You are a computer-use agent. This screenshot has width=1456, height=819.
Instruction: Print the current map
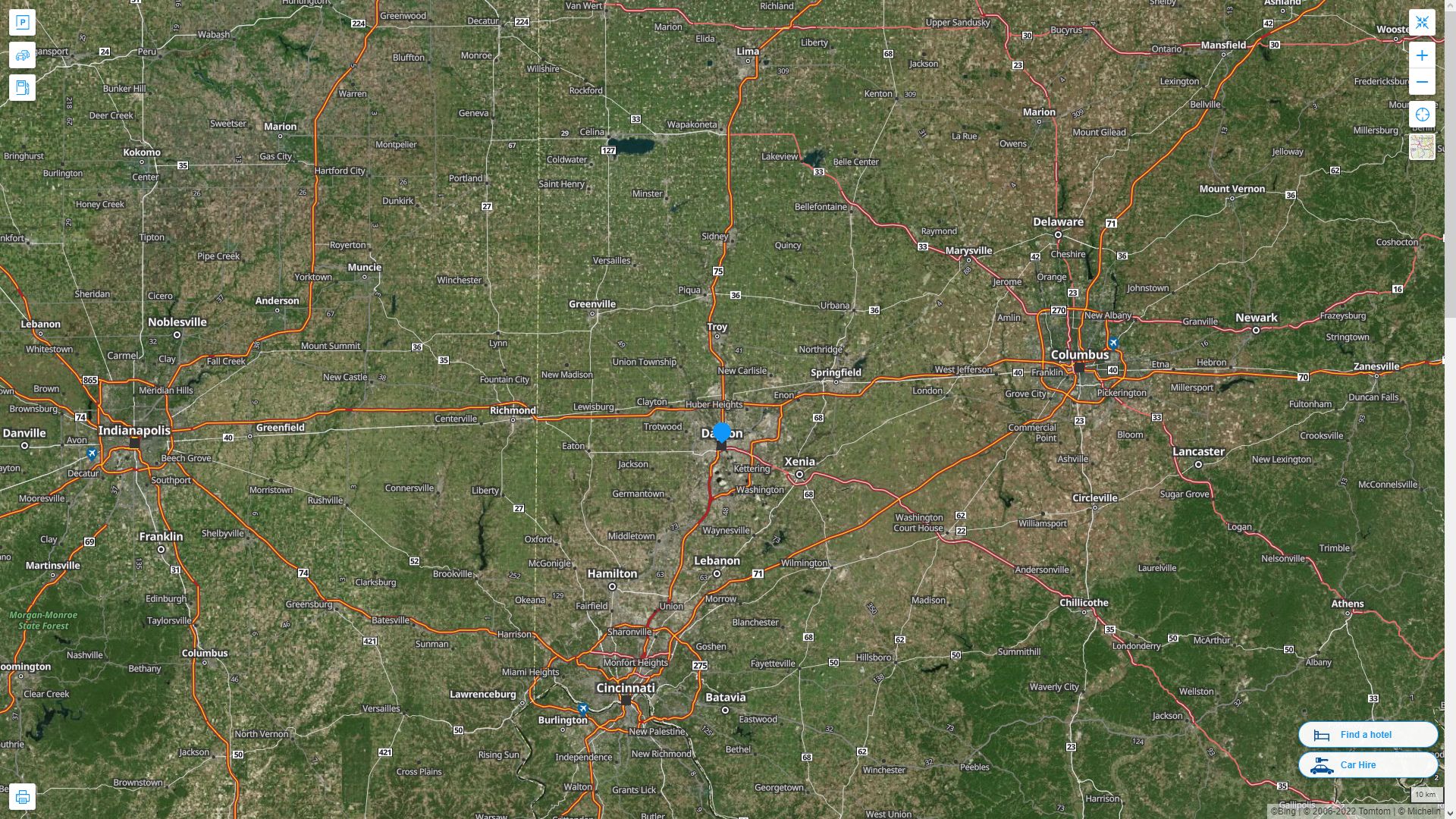[x=22, y=797]
